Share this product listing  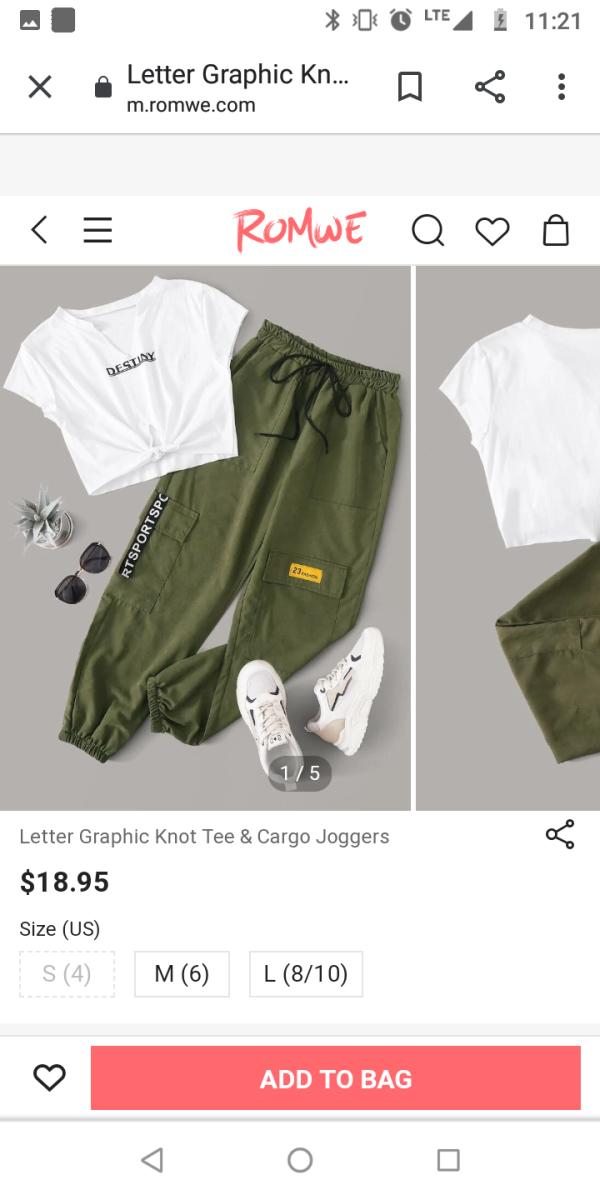click(560, 835)
